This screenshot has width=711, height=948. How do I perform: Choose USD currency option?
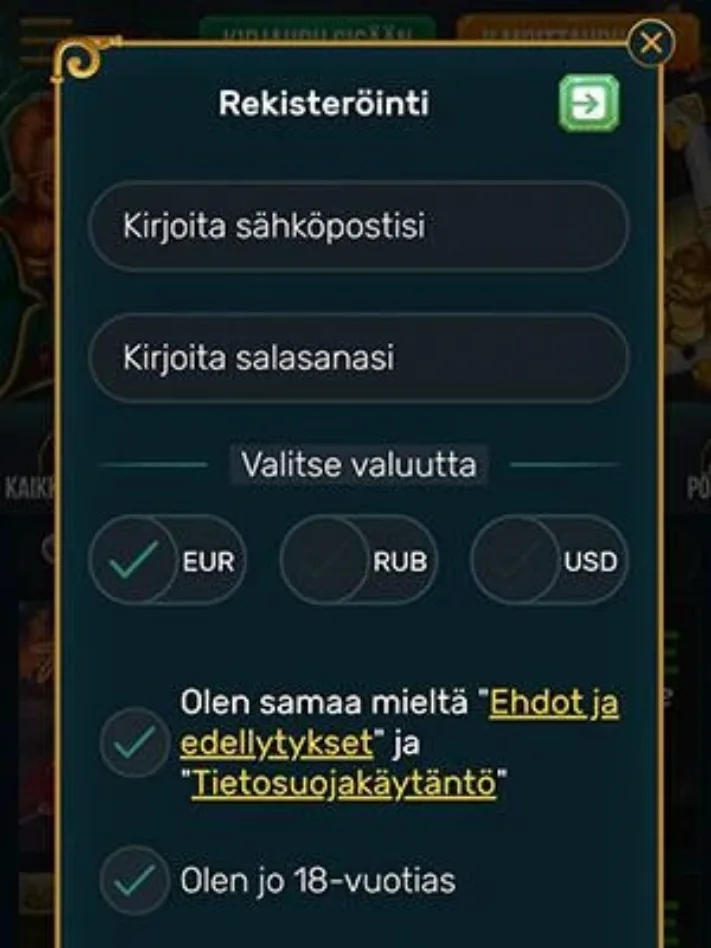pyautogui.click(x=549, y=560)
